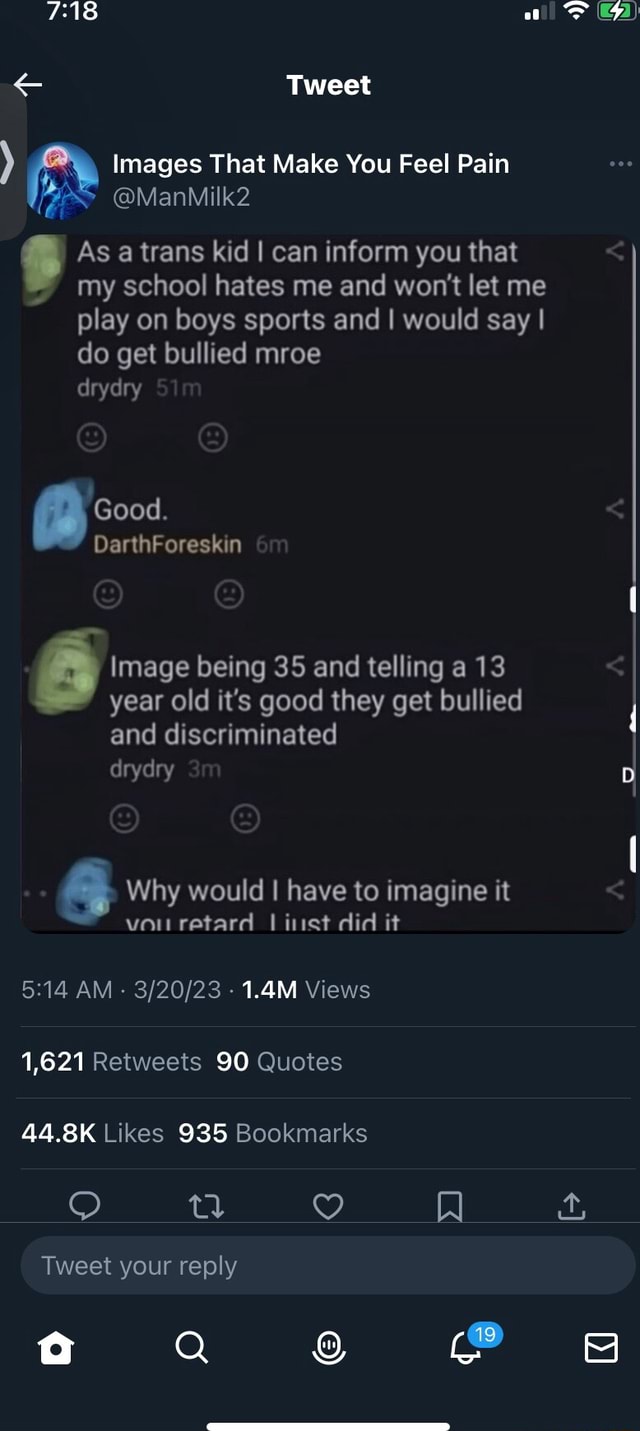This screenshot has height=1431, width=640.
Task: Share this tweet
Action: (571, 1208)
